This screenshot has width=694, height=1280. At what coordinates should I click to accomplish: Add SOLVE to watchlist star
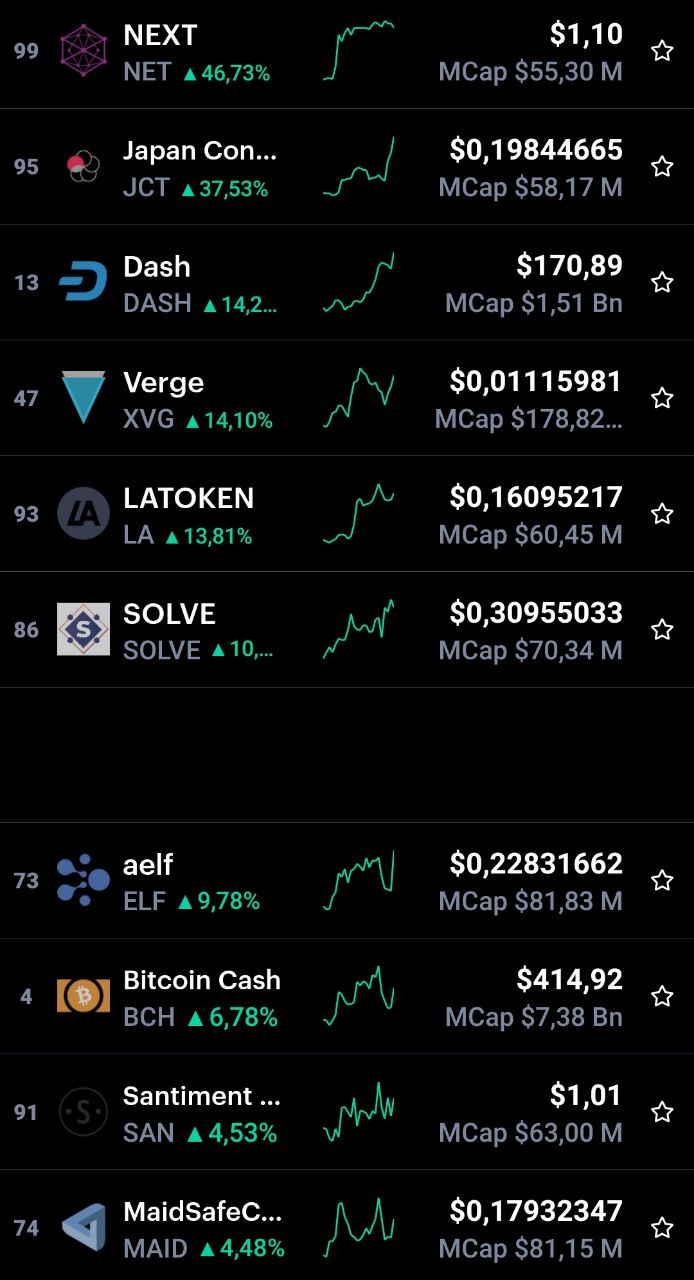[x=662, y=630]
